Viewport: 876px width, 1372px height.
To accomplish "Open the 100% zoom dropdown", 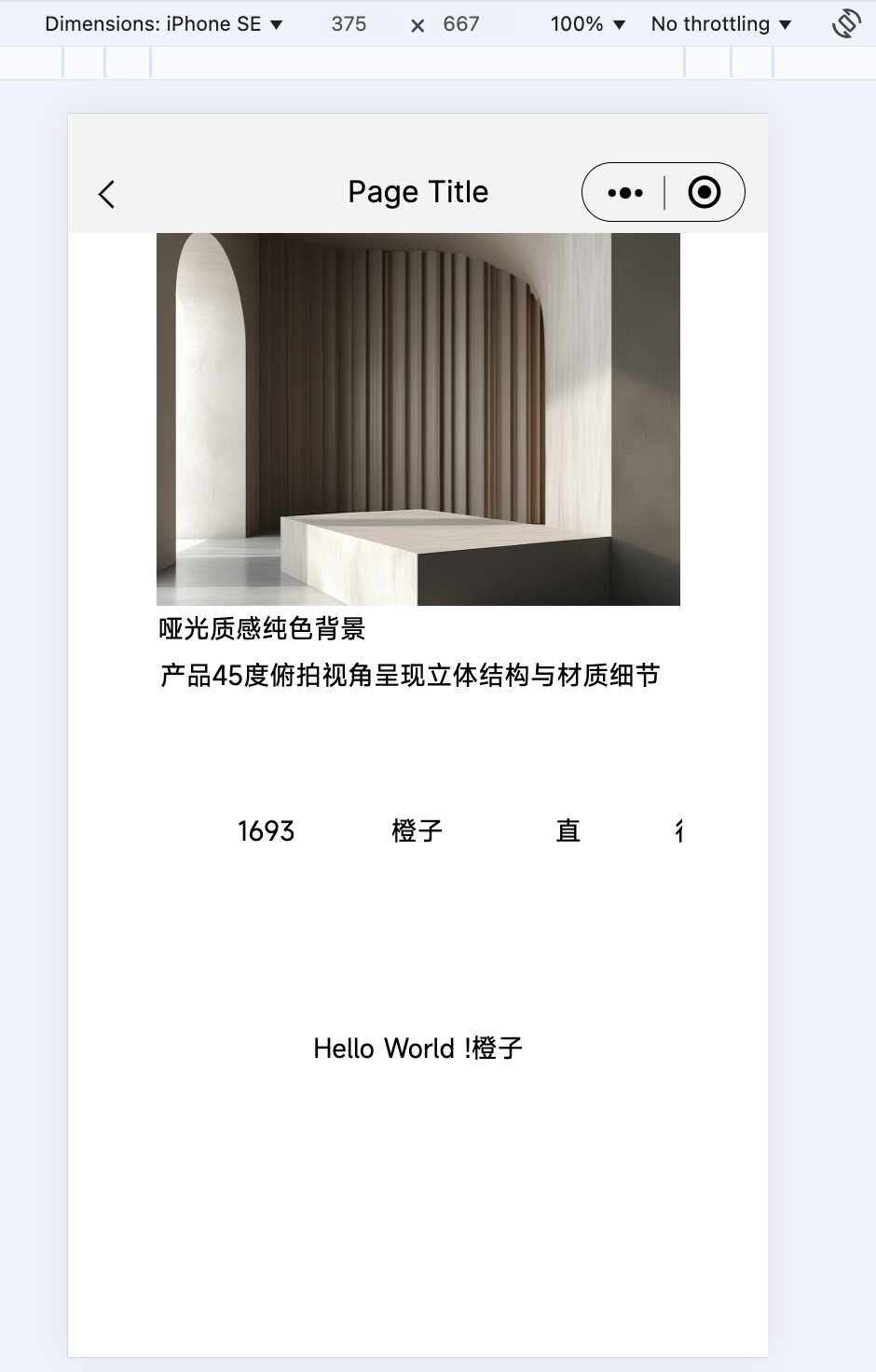I will click(x=587, y=24).
